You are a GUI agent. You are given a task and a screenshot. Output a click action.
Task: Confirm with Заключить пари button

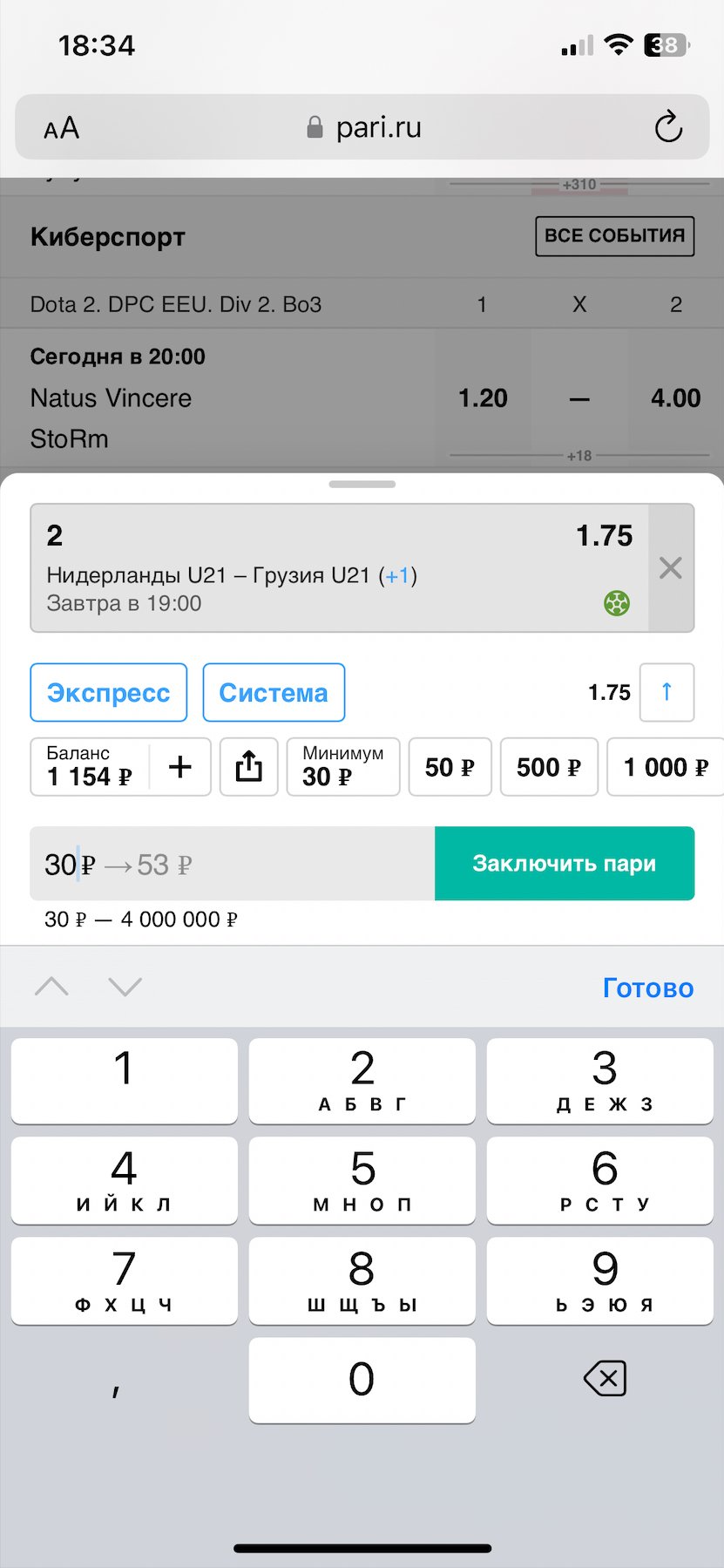564,864
